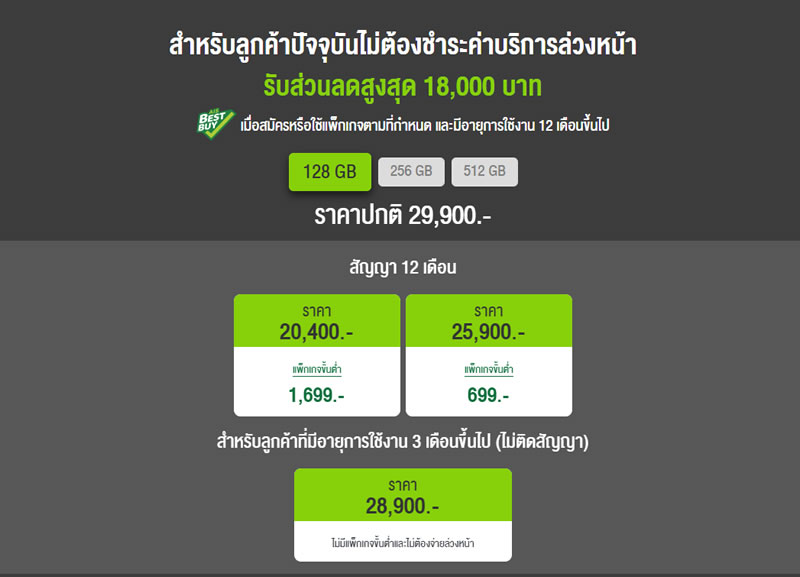Image resolution: width=800 pixels, height=577 pixels.
Task: Choose the 512 GB storage option
Action: 484,172
